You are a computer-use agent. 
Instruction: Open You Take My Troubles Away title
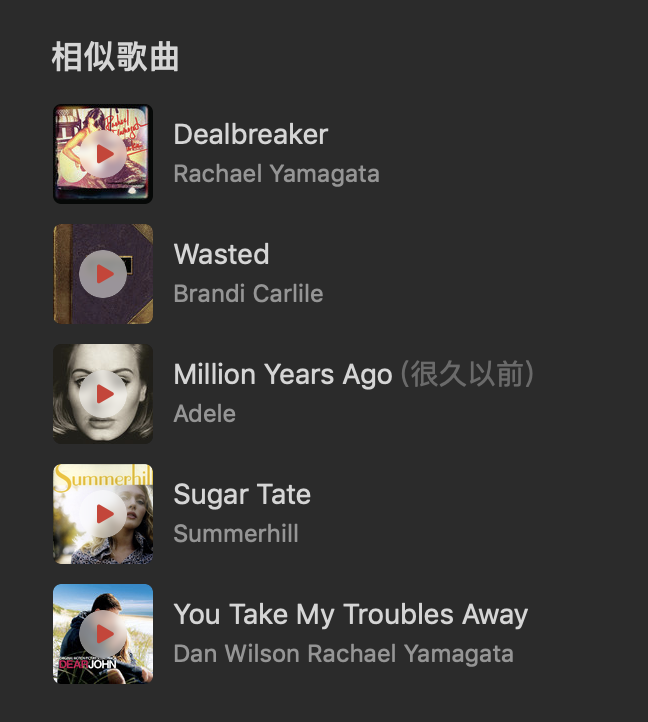350,615
